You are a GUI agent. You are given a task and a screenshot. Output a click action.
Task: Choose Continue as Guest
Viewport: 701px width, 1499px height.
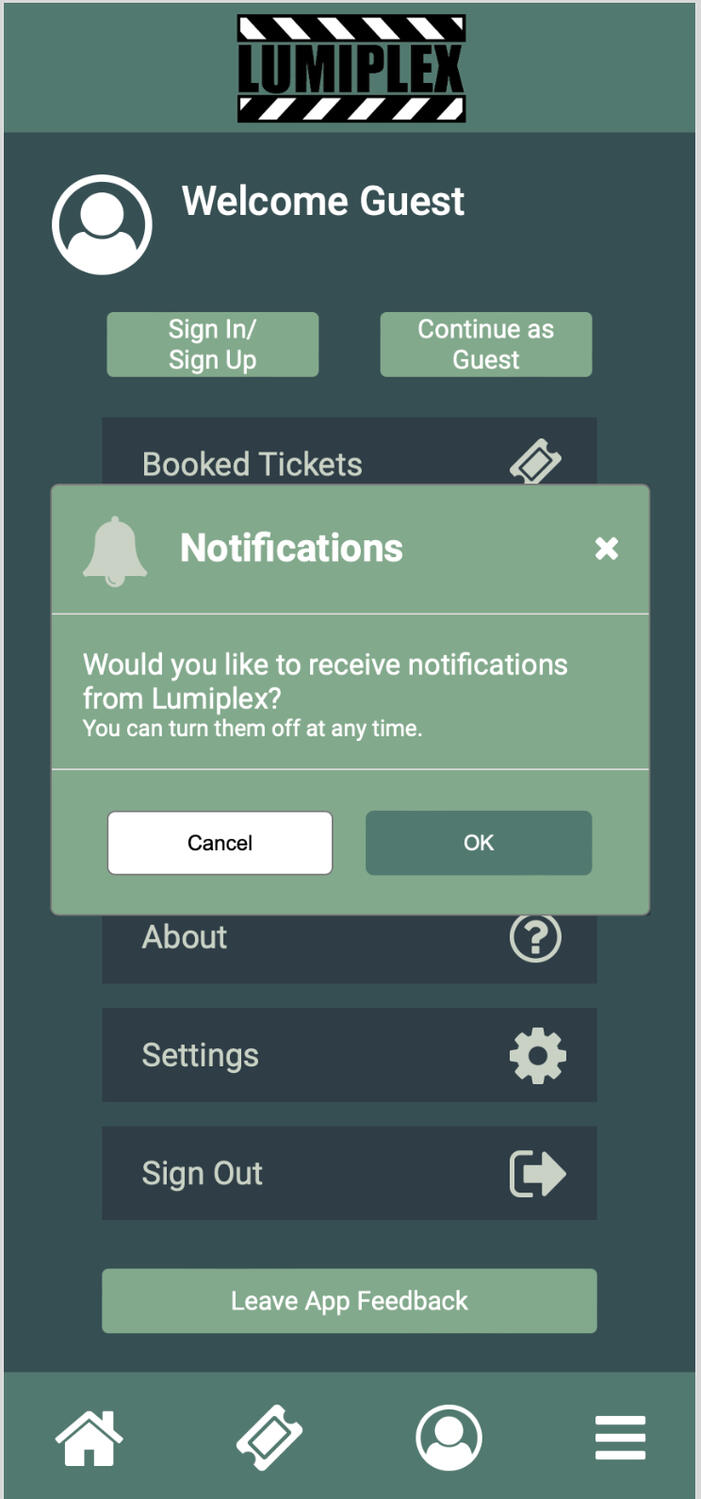point(485,345)
